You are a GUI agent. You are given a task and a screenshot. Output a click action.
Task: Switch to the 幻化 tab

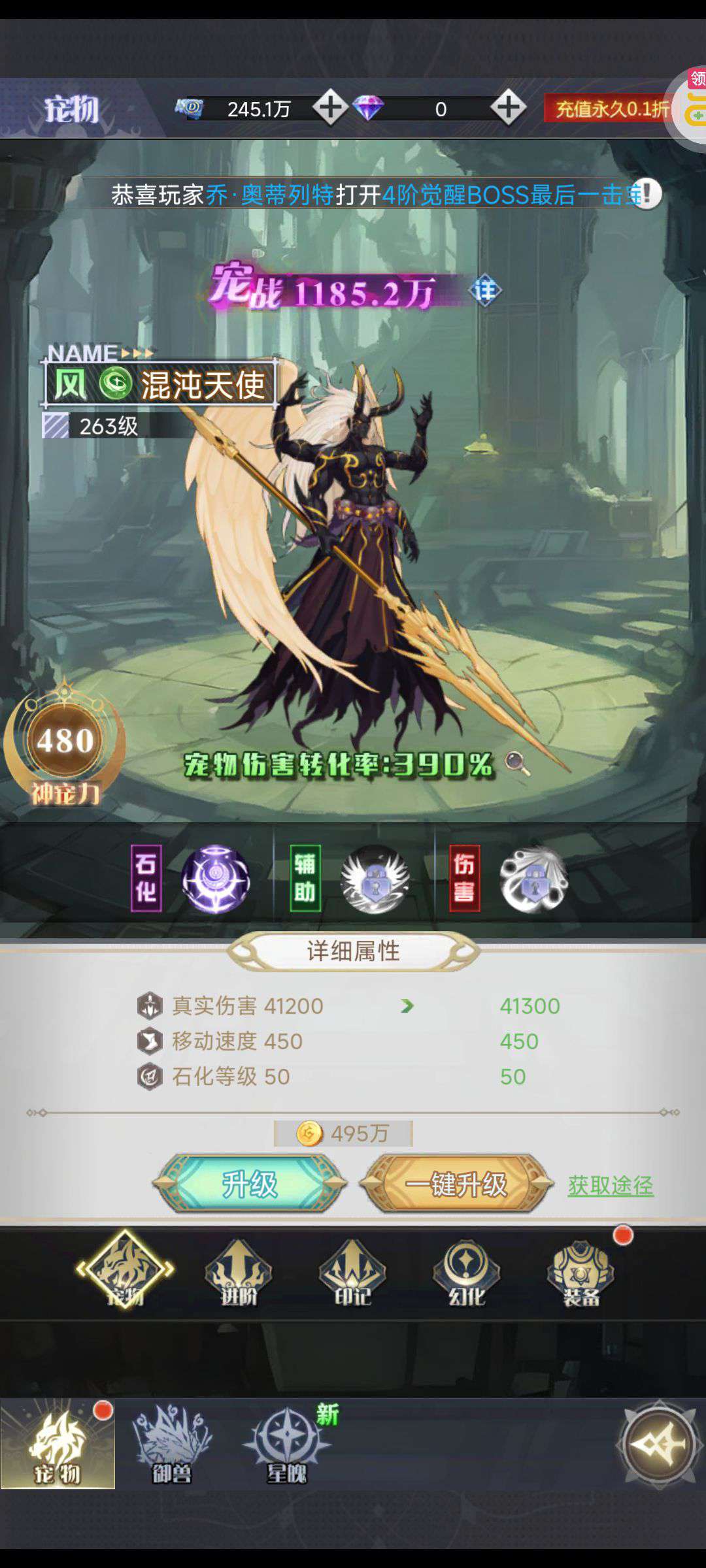[466, 1273]
